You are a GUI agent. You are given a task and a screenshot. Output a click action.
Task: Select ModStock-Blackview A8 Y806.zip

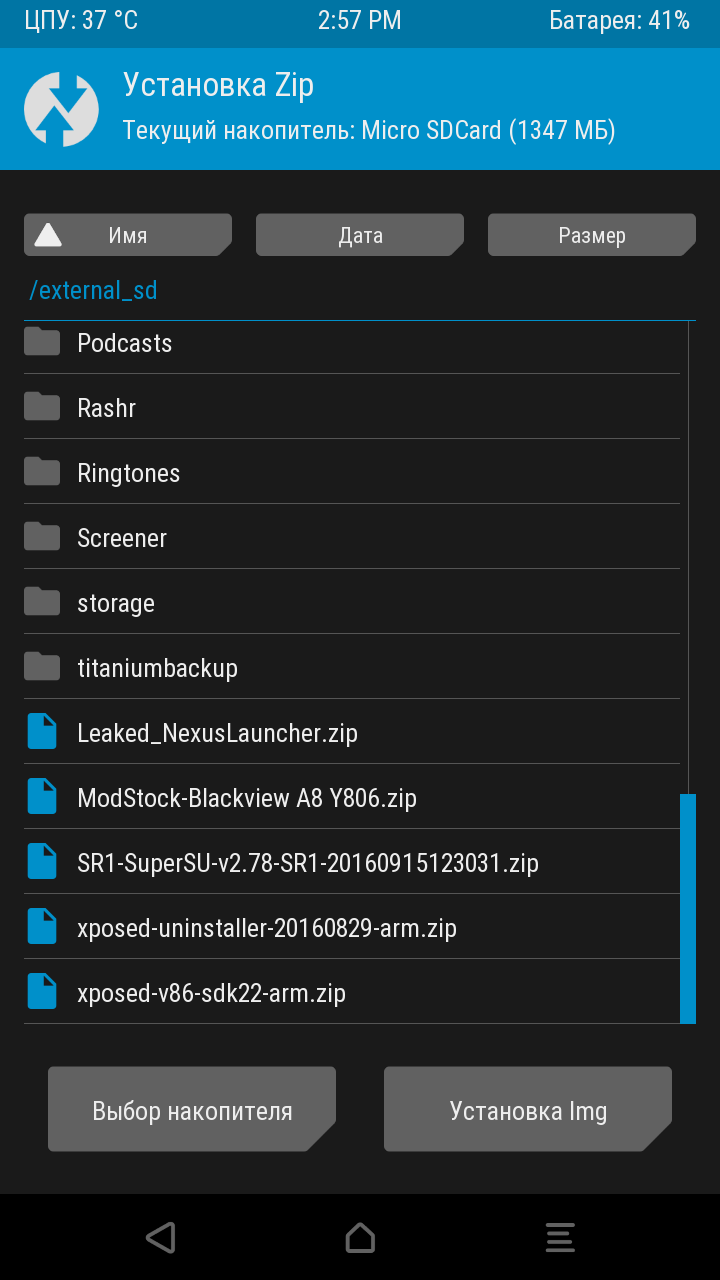pos(352,797)
